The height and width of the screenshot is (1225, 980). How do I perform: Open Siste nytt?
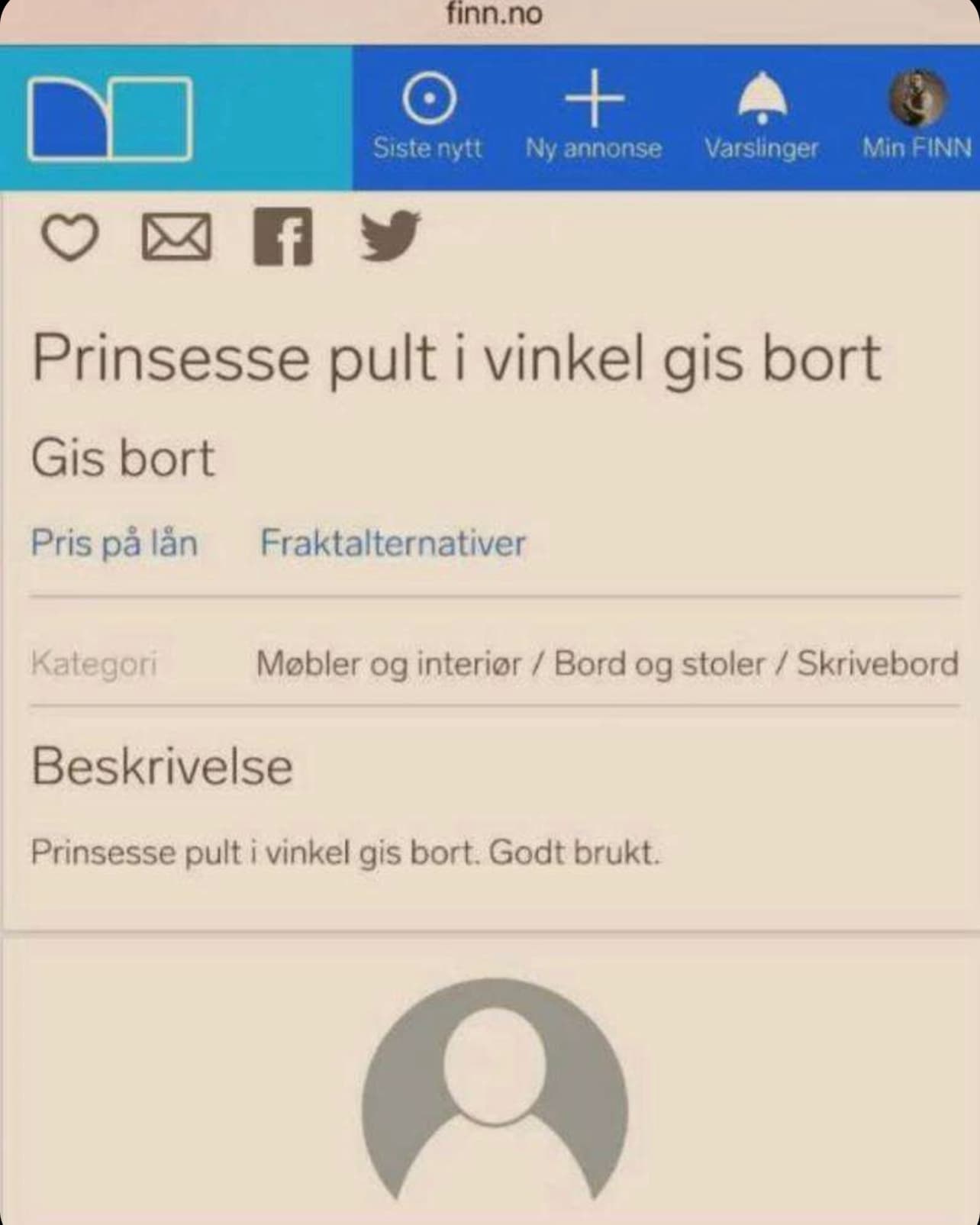(x=427, y=114)
